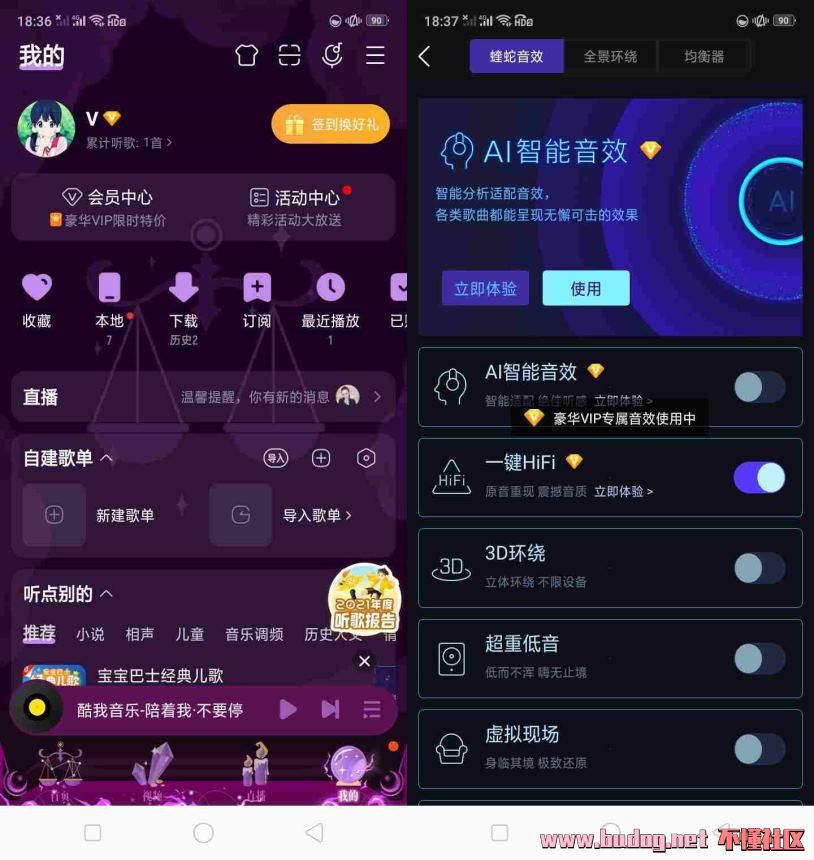This screenshot has height=860, width=814.
Task: Tap the 签到换好礼 check-in button
Action: pos(330,125)
